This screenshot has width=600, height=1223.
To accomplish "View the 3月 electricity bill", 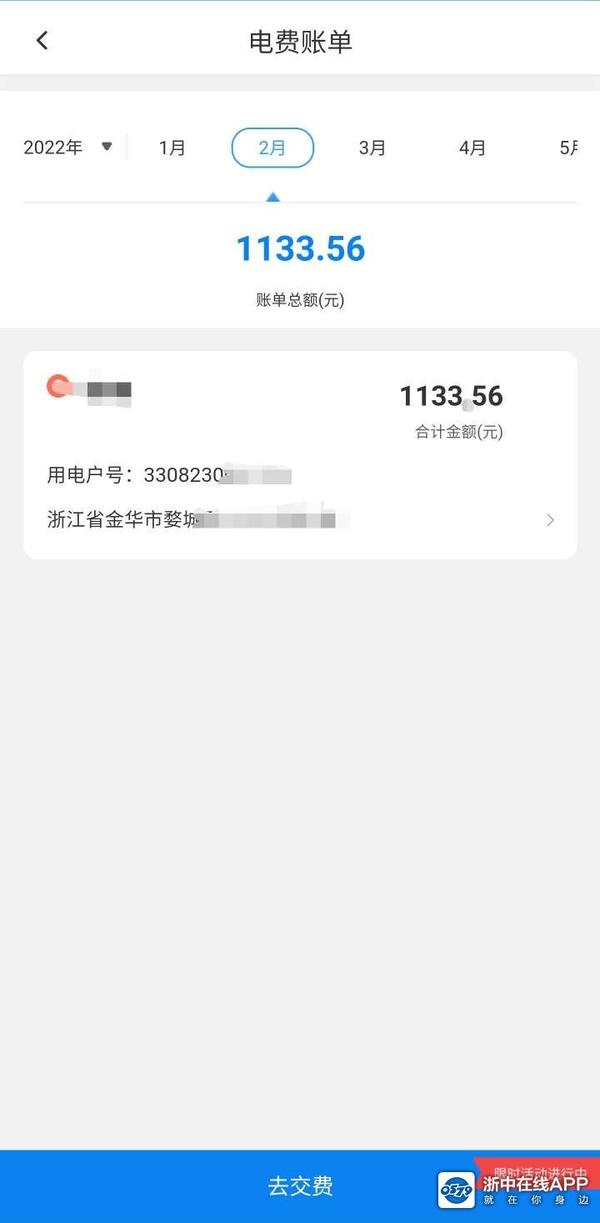I will click(372, 148).
